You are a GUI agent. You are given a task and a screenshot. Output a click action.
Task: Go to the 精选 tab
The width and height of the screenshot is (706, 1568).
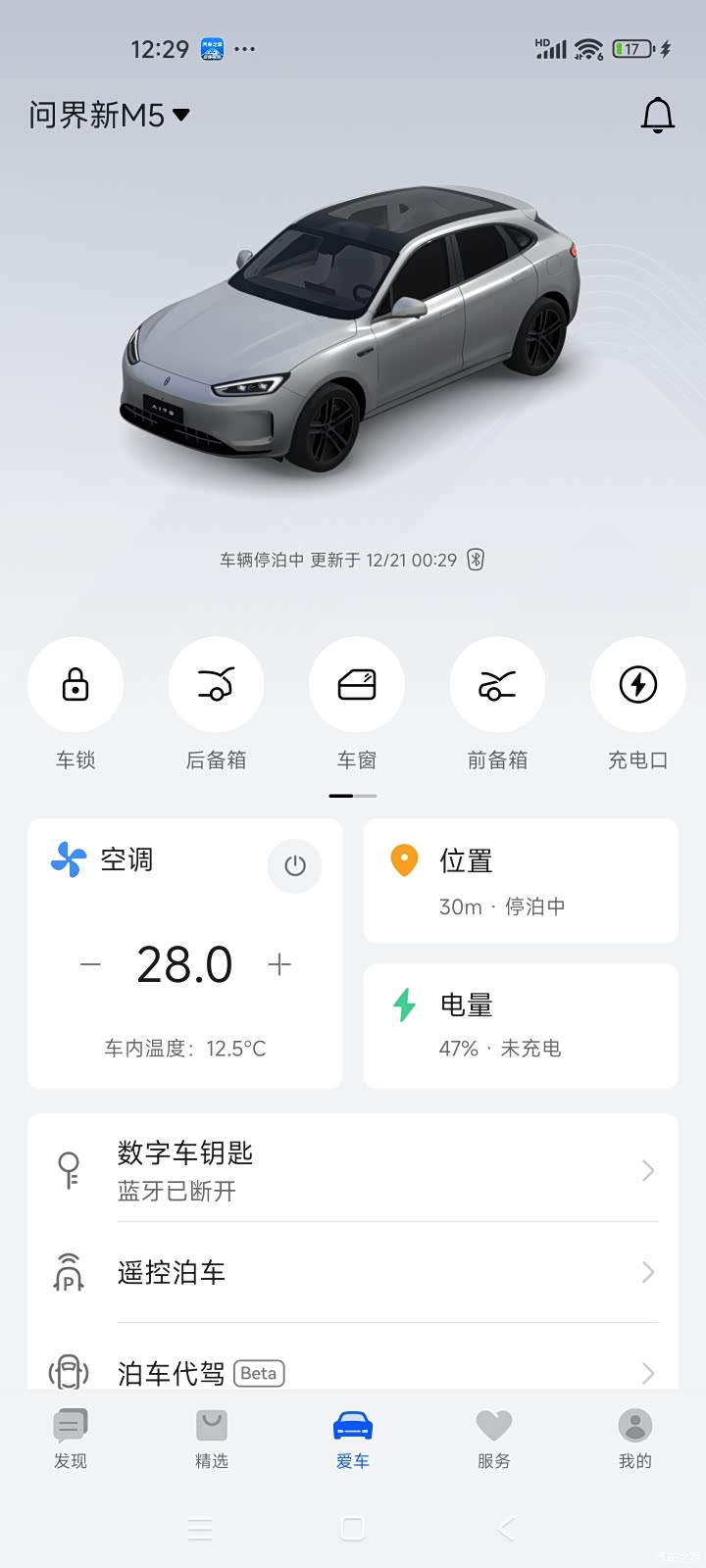212,1438
